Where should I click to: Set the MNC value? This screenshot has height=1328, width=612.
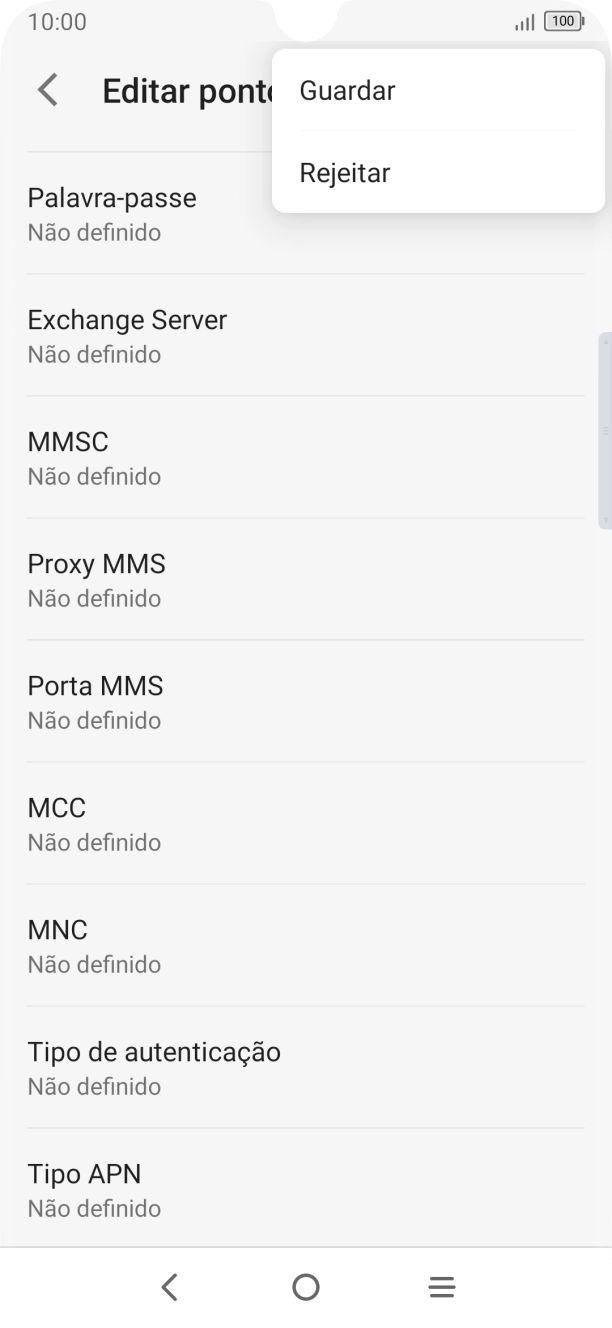point(94,946)
